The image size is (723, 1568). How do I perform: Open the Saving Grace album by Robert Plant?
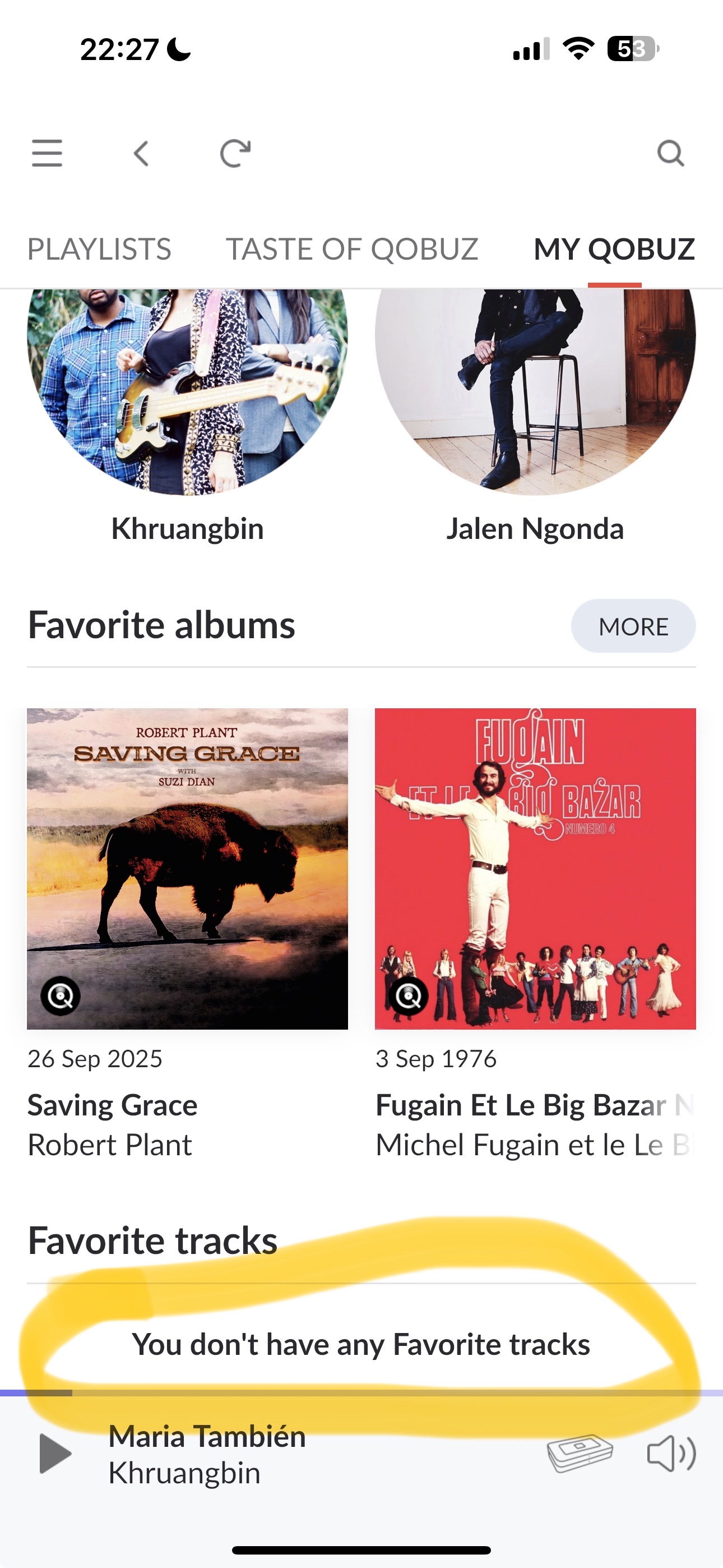pos(187,869)
